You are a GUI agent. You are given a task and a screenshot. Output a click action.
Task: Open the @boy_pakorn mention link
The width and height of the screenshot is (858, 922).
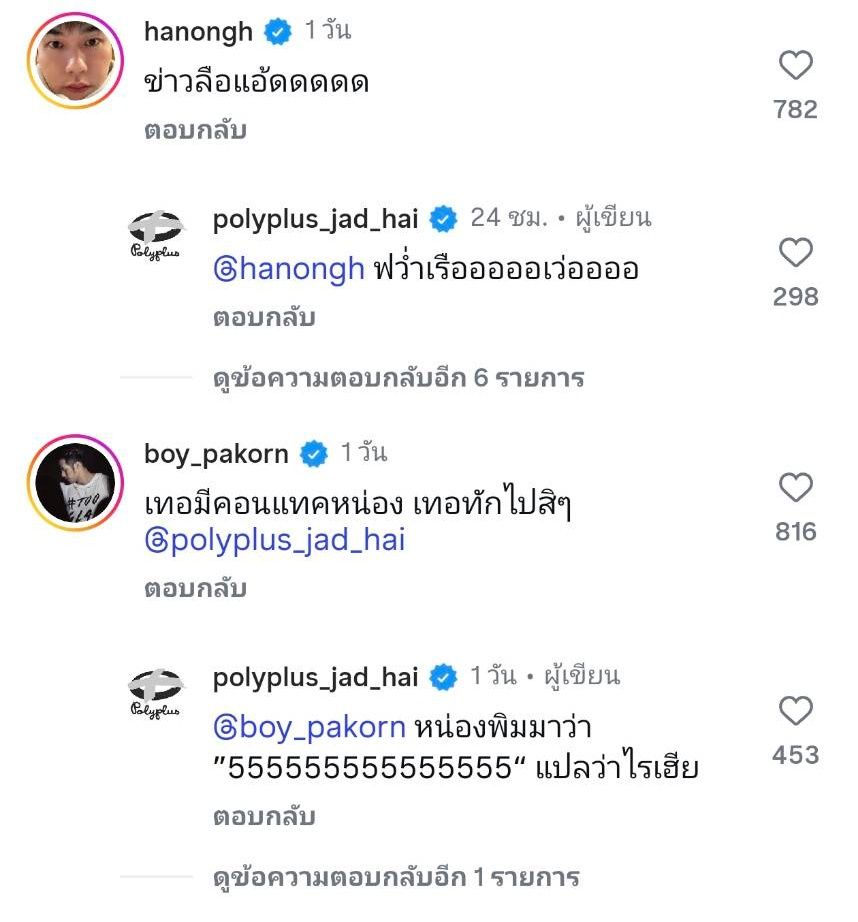point(309,727)
